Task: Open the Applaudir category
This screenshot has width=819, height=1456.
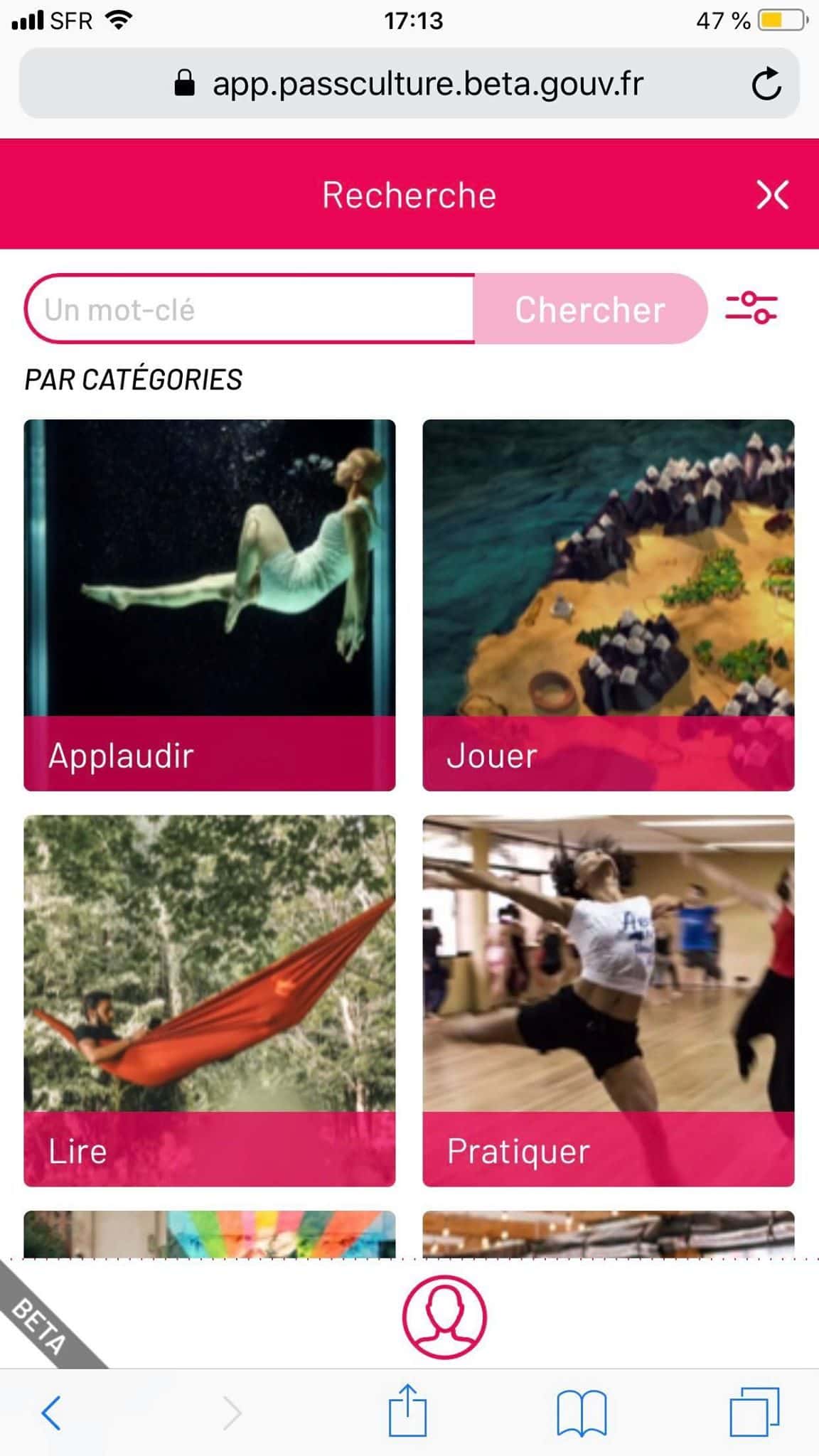Action: [210, 604]
